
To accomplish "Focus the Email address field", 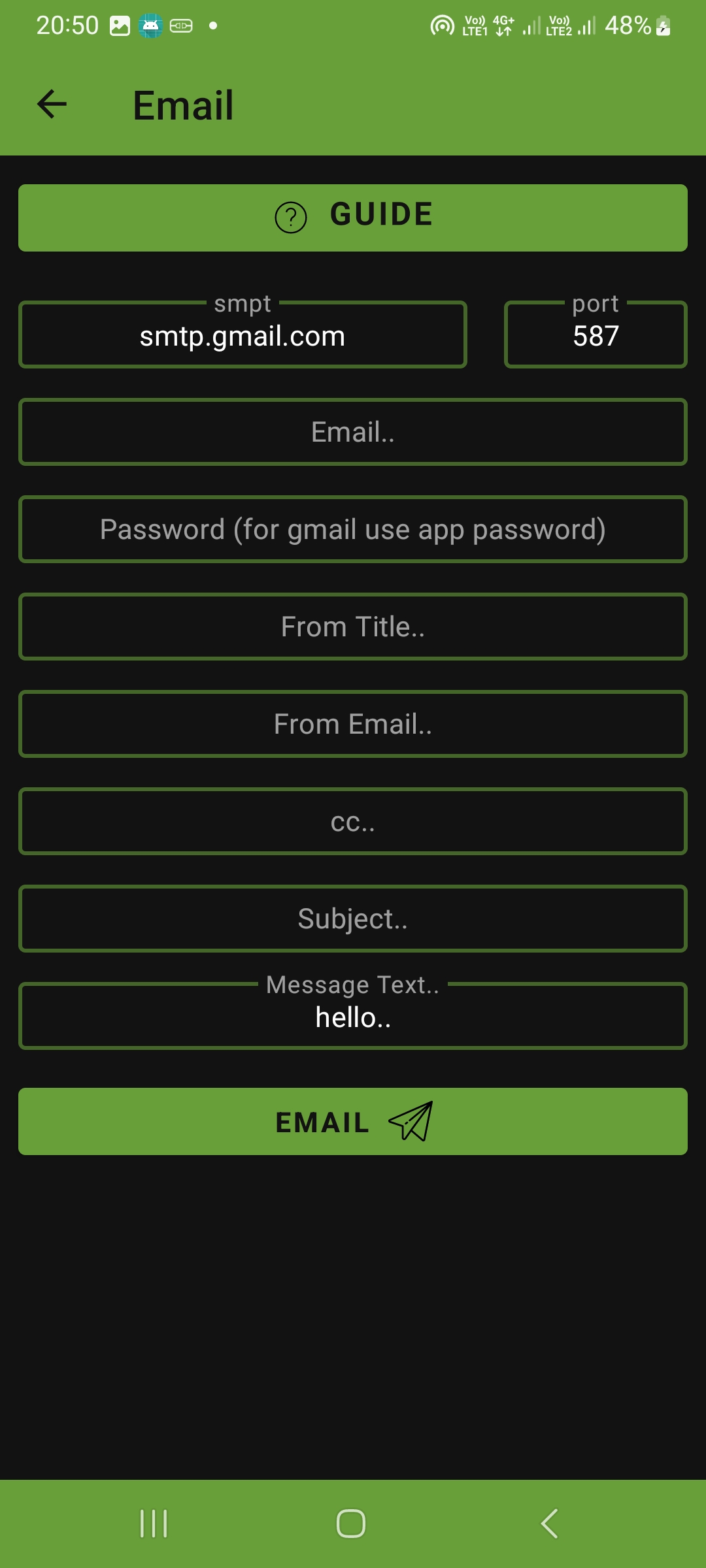I will (x=353, y=433).
